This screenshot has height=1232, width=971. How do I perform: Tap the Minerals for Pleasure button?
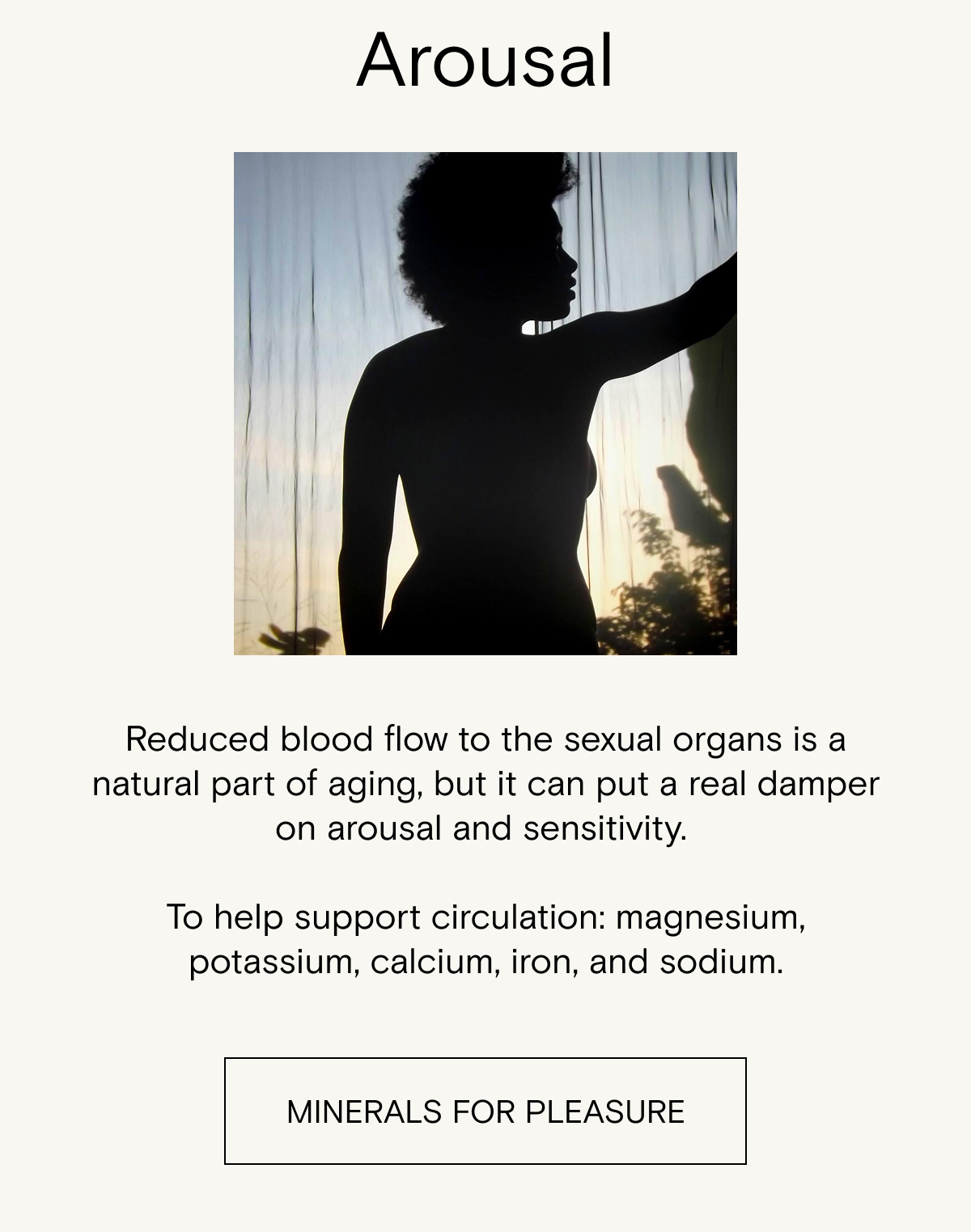click(x=485, y=1111)
